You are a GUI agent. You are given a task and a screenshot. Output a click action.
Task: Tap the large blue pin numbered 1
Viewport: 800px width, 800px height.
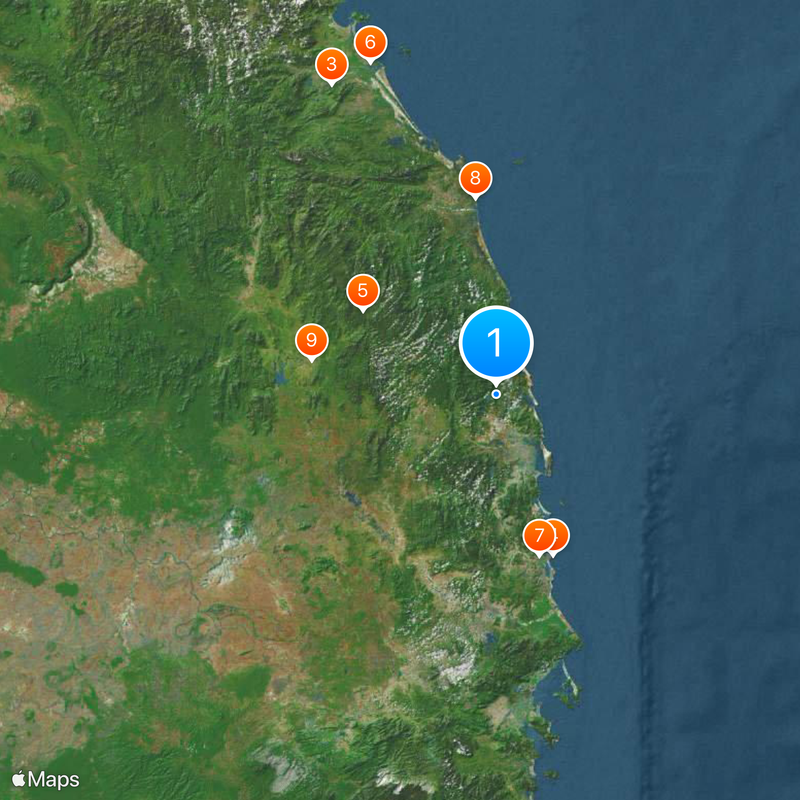[496, 343]
